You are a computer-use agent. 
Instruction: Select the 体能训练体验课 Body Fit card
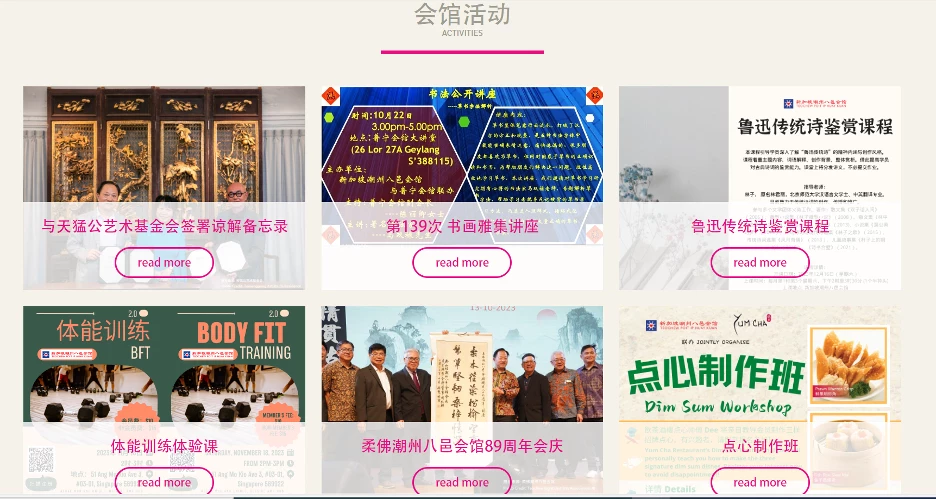coord(164,370)
